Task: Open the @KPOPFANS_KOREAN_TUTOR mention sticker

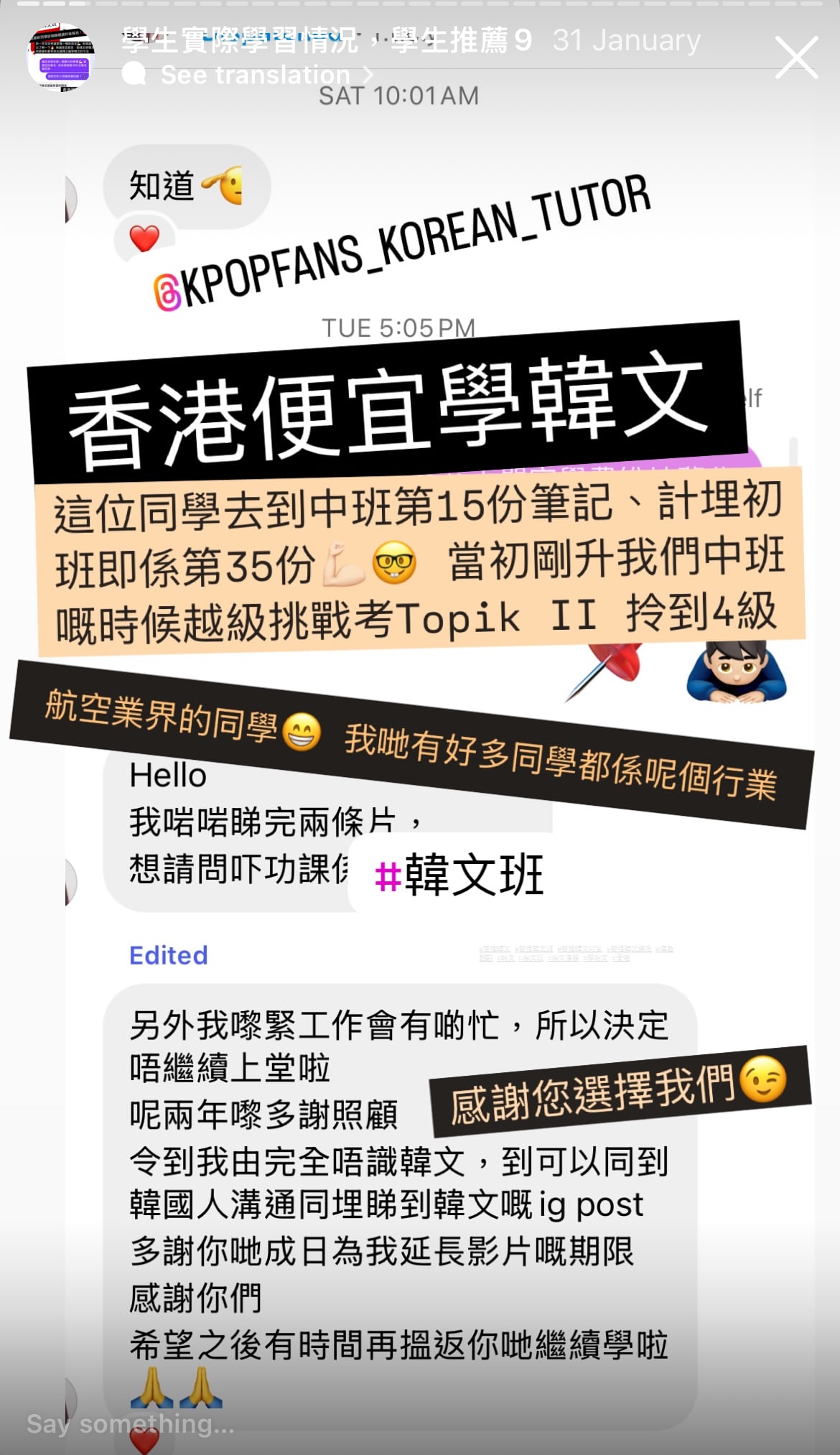Action: point(402,244)
